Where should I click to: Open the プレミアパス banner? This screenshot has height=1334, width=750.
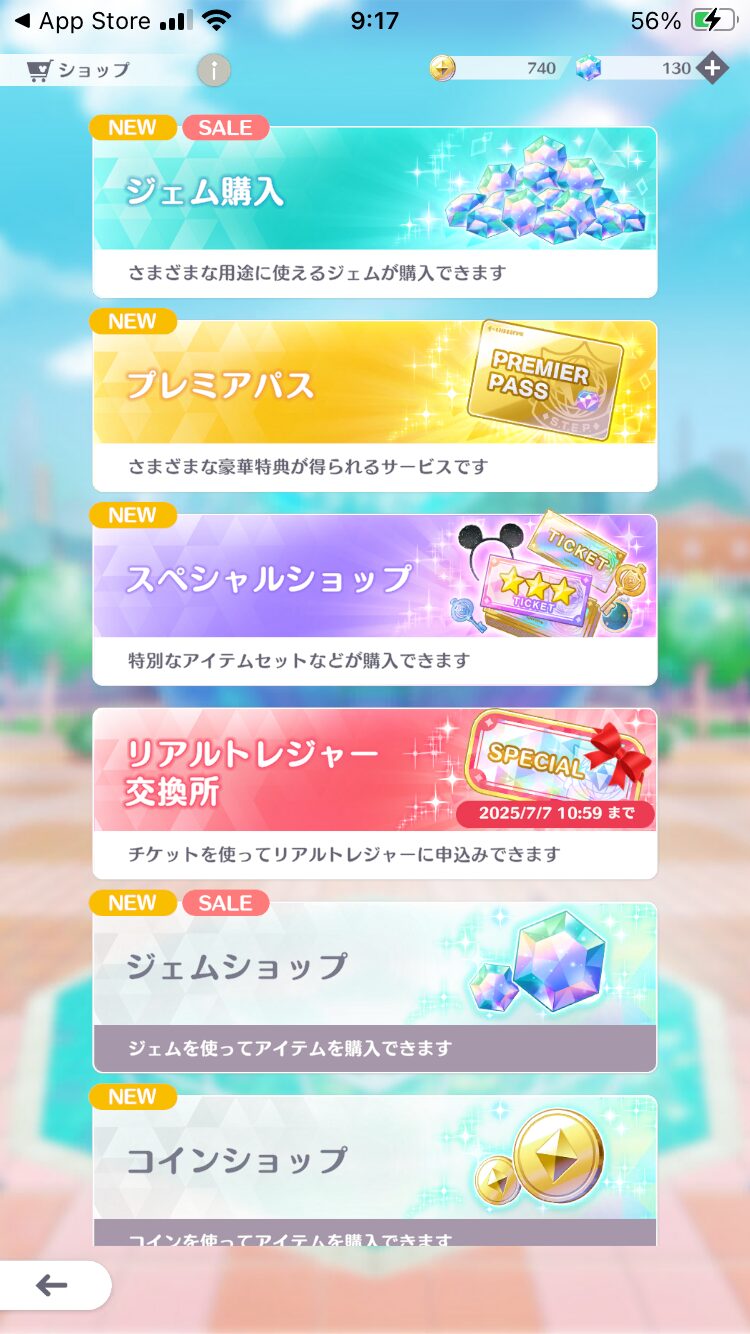(375, 405)
